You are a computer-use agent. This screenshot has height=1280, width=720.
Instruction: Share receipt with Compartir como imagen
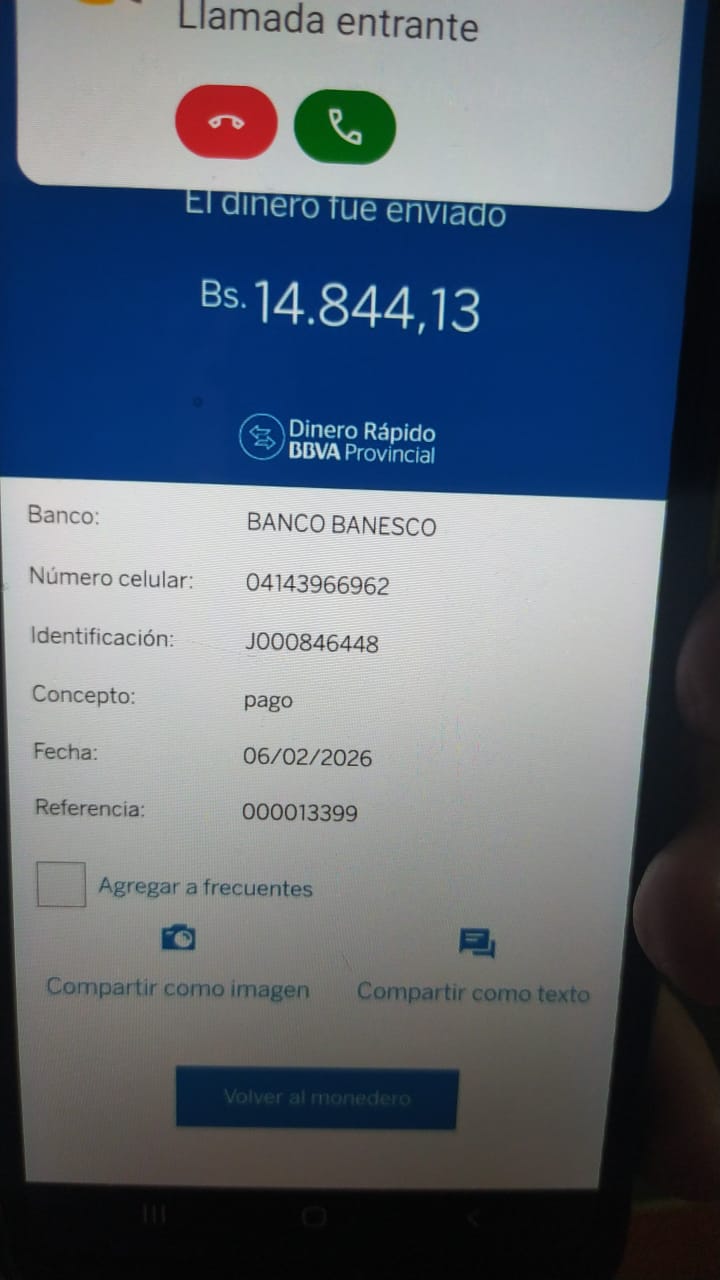(x=178, y=966)
